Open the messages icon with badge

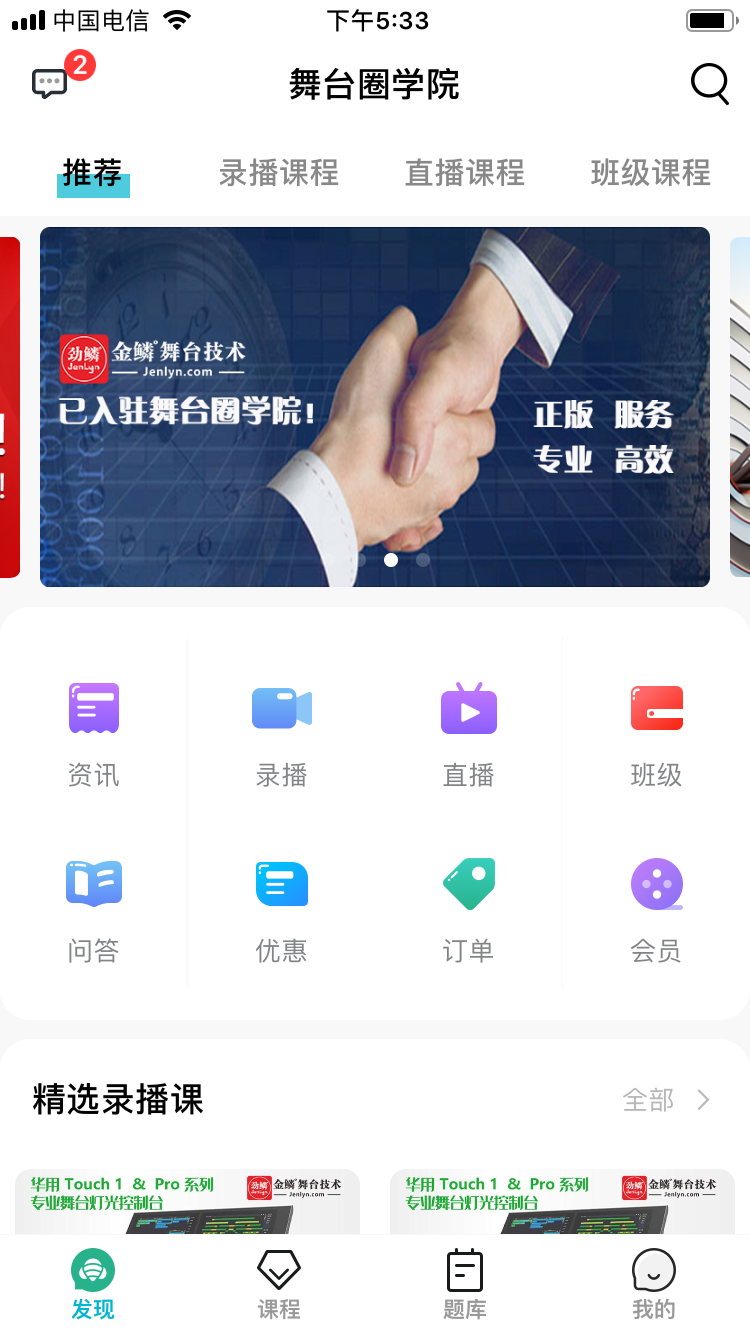click(x=52, y=82)
